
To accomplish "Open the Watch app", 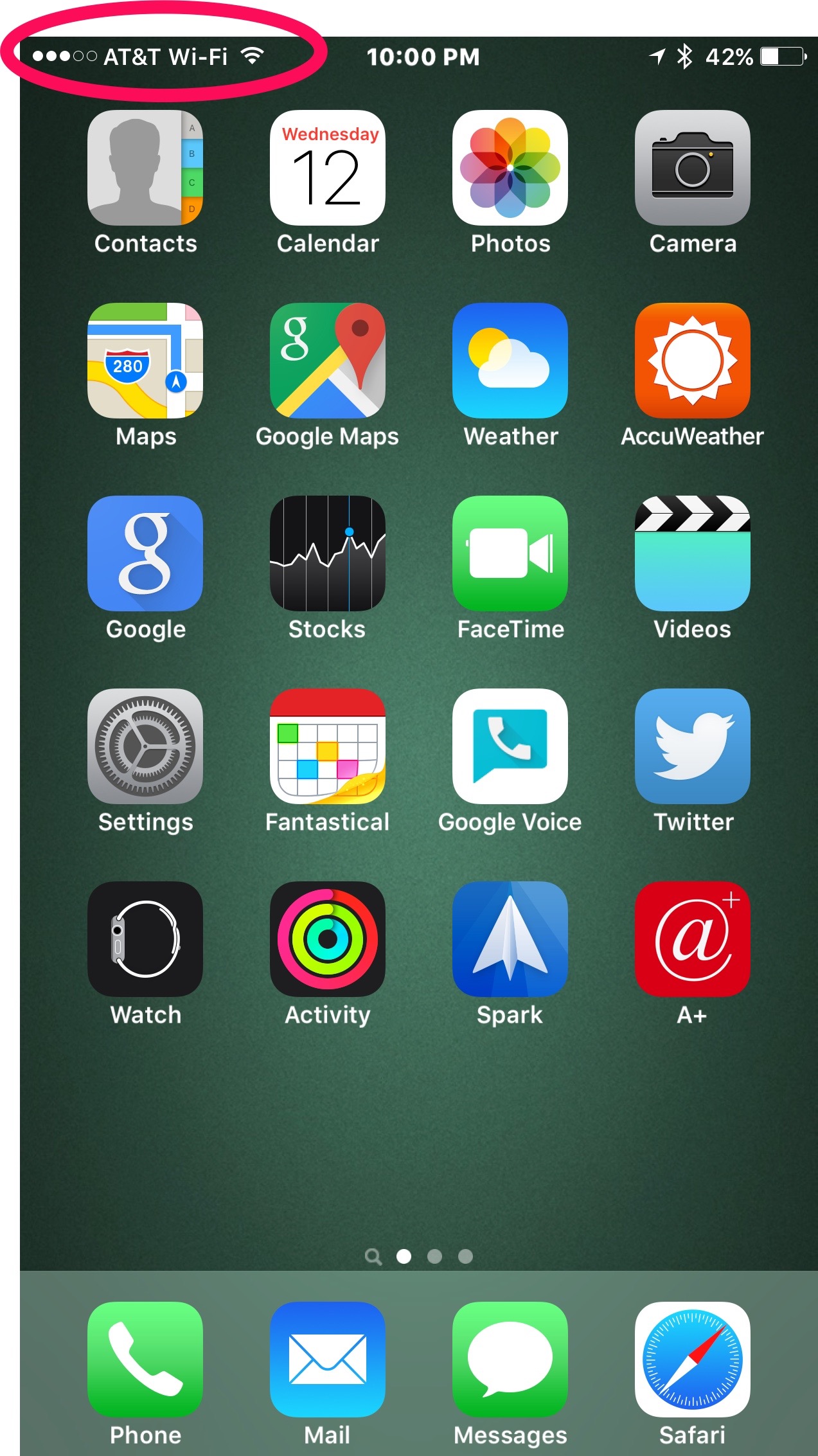I will (x=145, y=939).
